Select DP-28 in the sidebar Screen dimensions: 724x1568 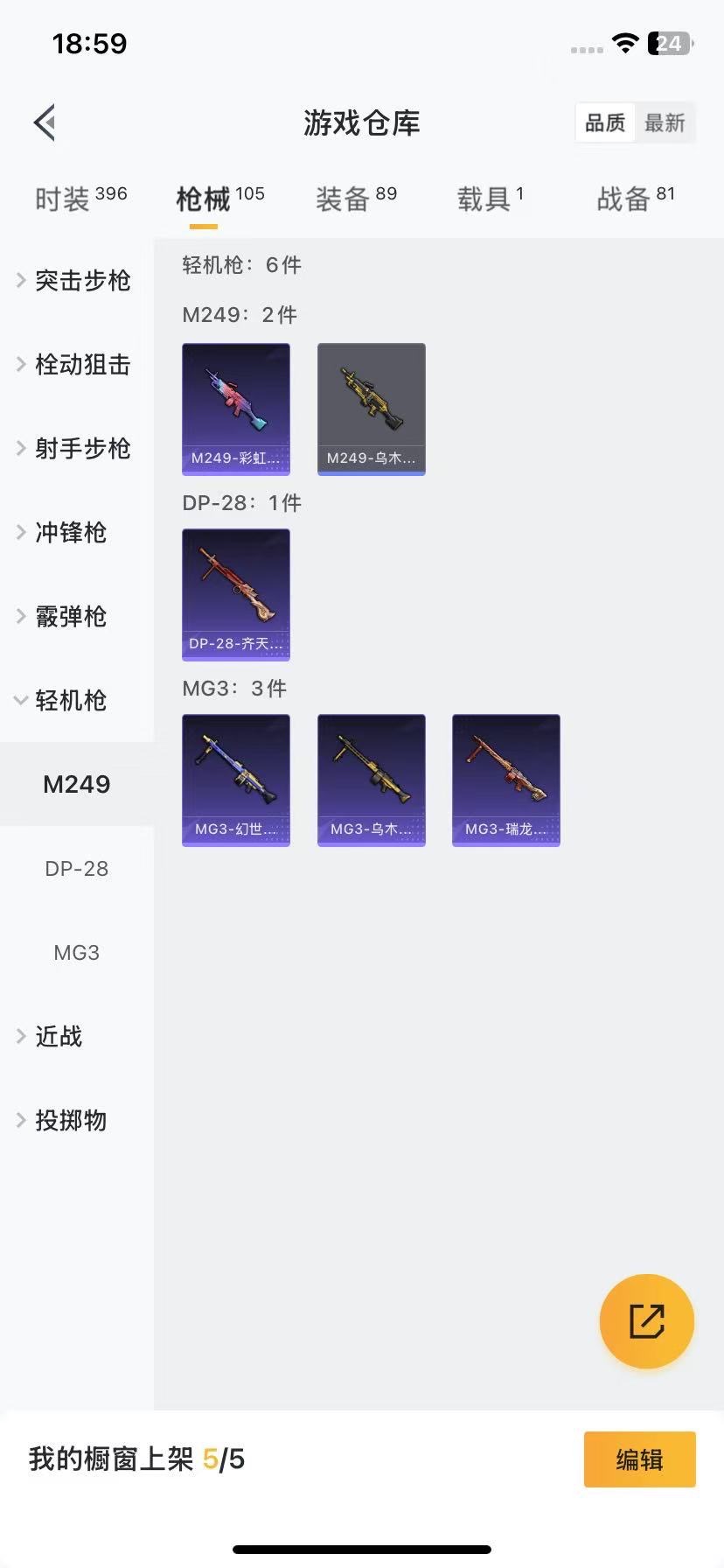(x=76, y=868)
